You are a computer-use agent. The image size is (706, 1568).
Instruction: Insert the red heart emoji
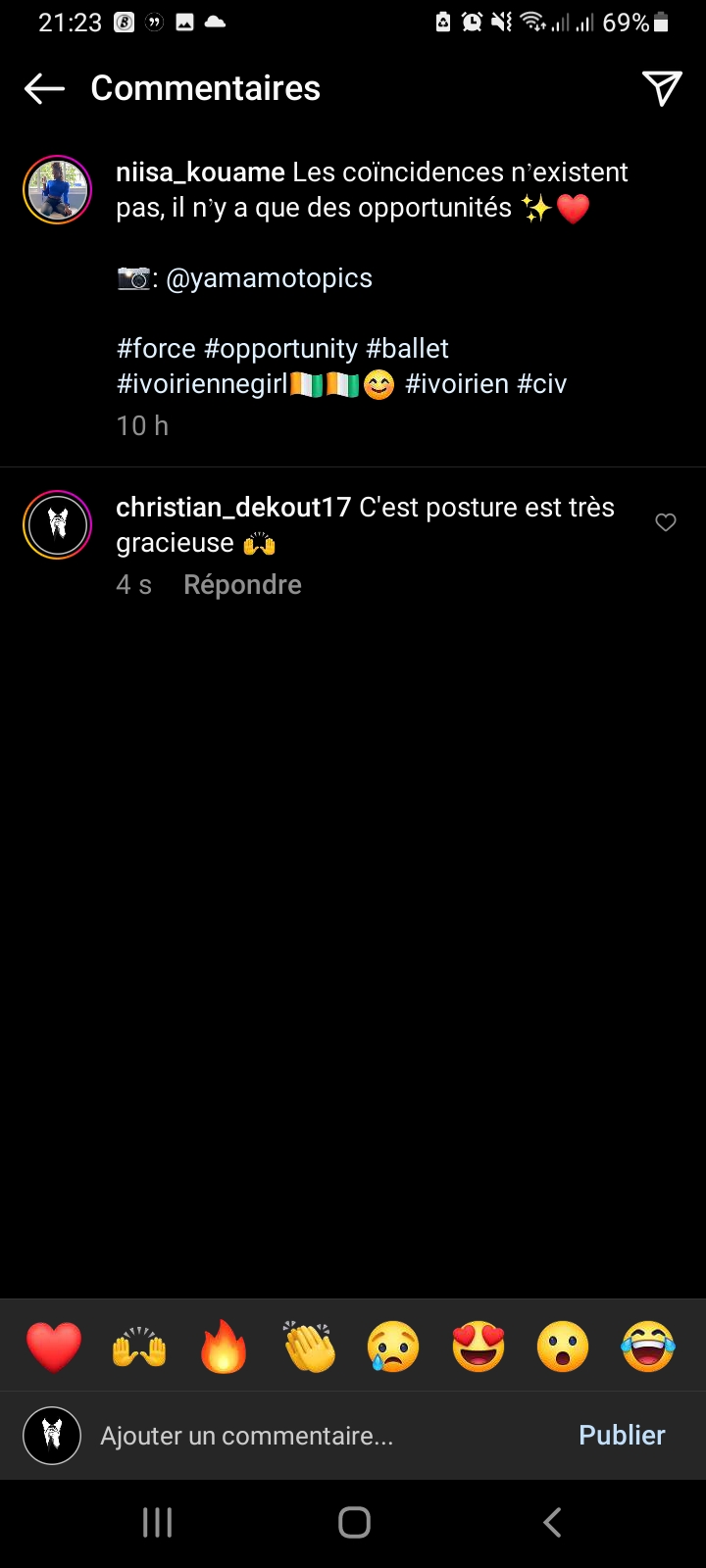[x=54, y=1347]
